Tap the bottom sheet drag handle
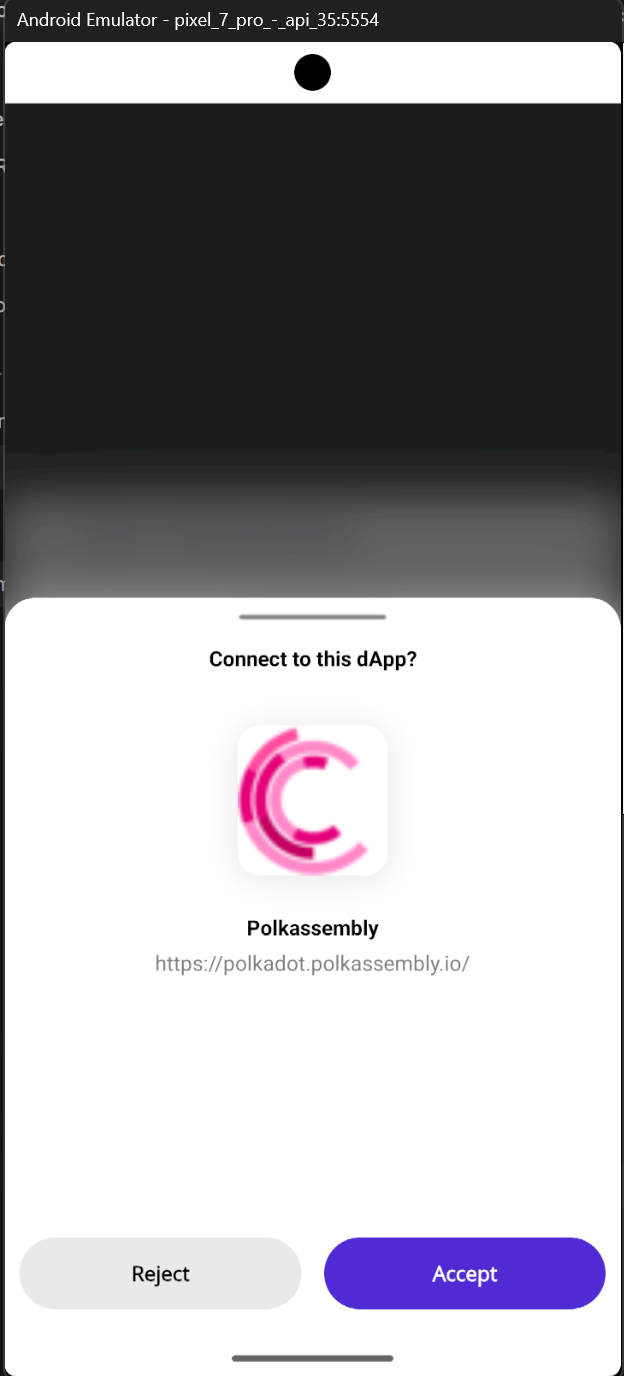Viewport: 624px width, 1376px height. coord(312,617)
